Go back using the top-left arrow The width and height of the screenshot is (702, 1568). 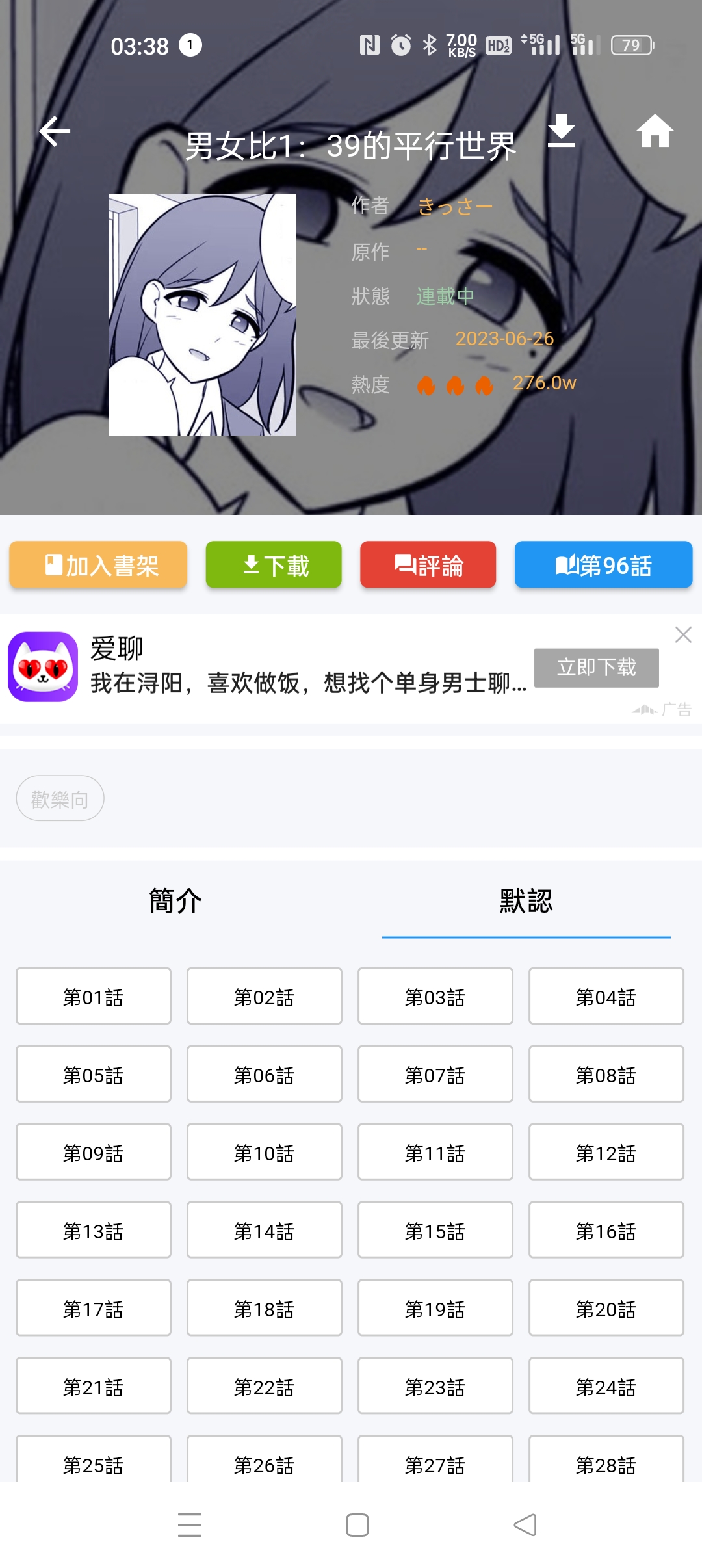(55, 132)
